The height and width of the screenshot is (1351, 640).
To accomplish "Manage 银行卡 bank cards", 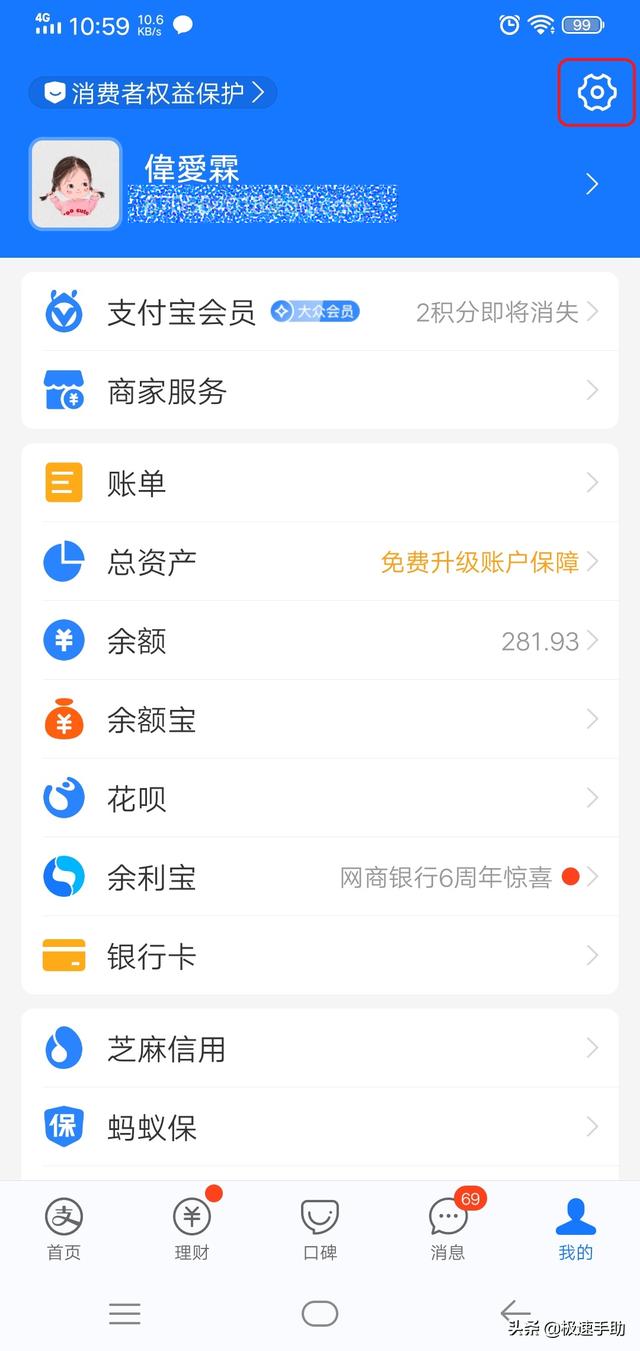I will point(320,957).
